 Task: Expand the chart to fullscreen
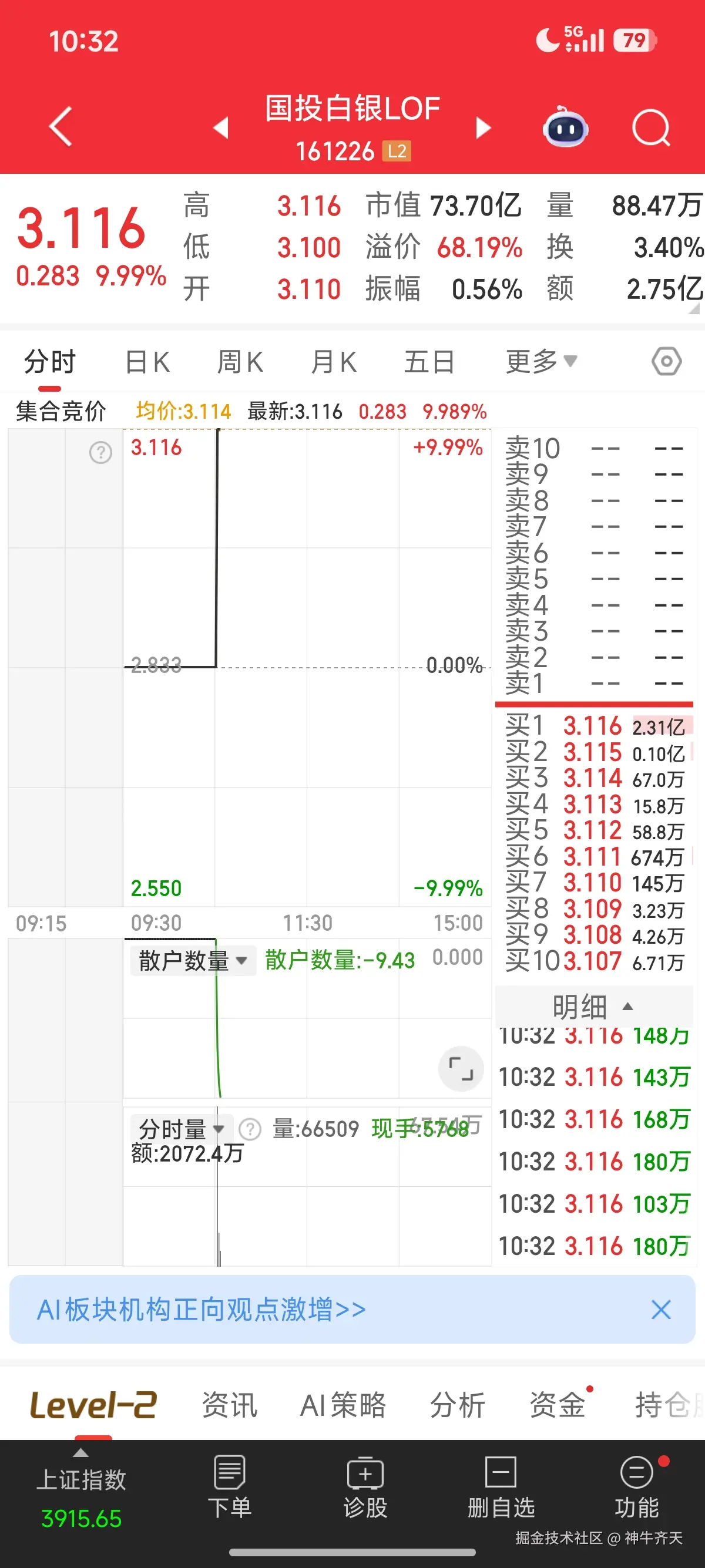pos(461,1068)
